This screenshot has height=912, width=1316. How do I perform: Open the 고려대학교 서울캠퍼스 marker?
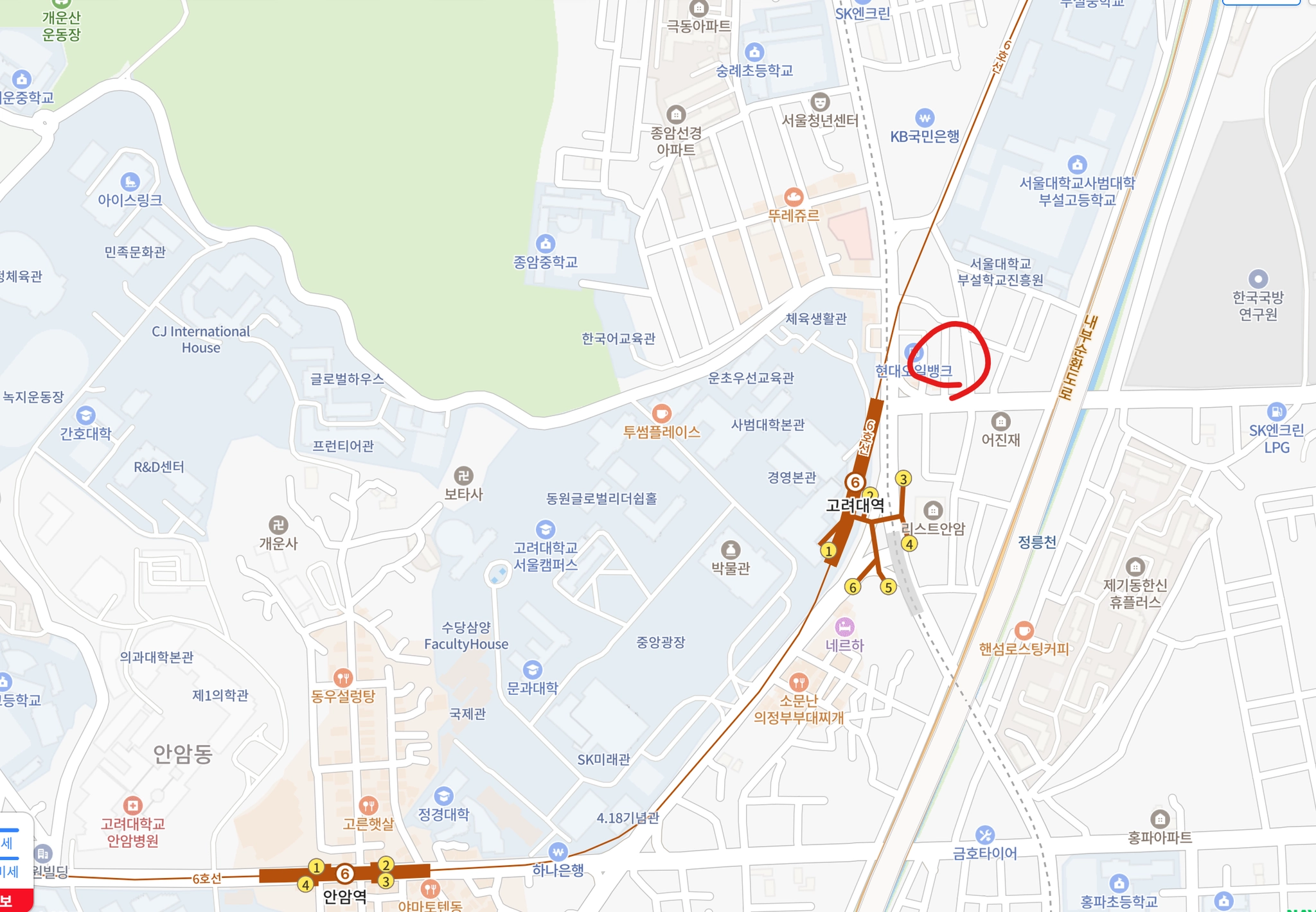tap(546, 530)
